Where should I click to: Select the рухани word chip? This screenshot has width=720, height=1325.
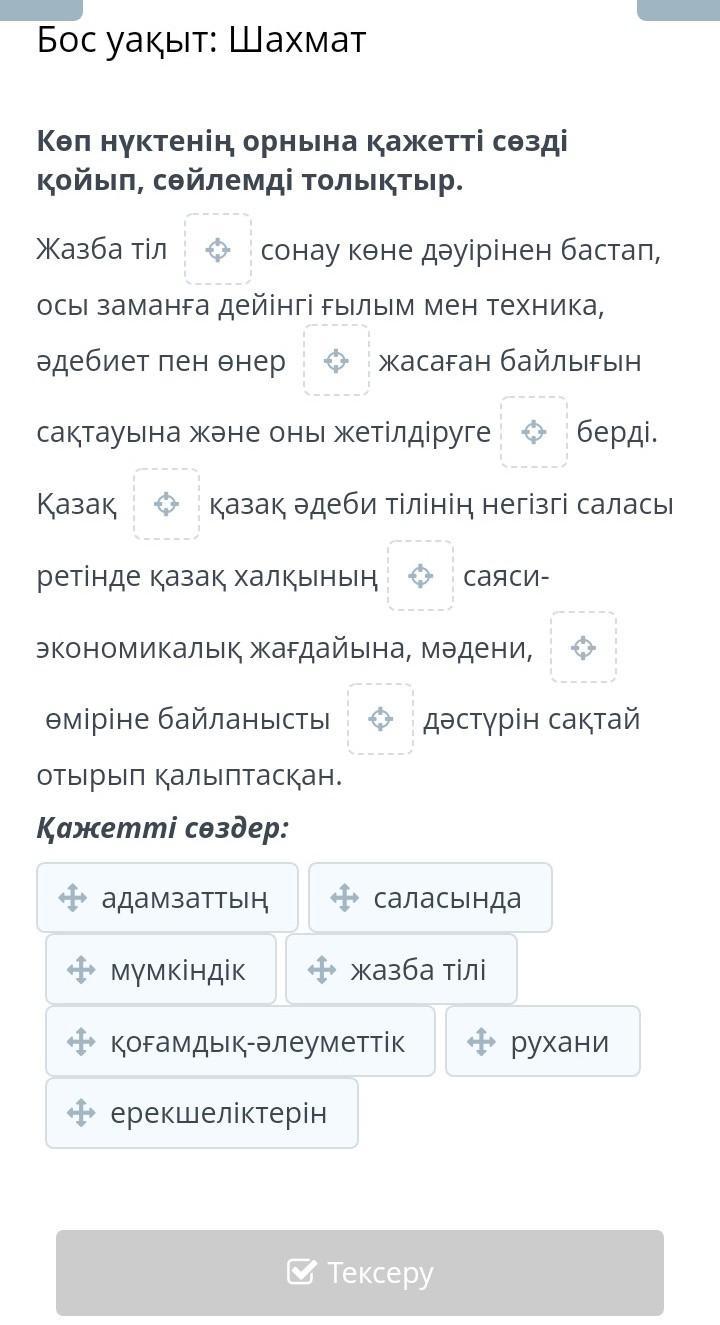click(x=543, y=1041)
